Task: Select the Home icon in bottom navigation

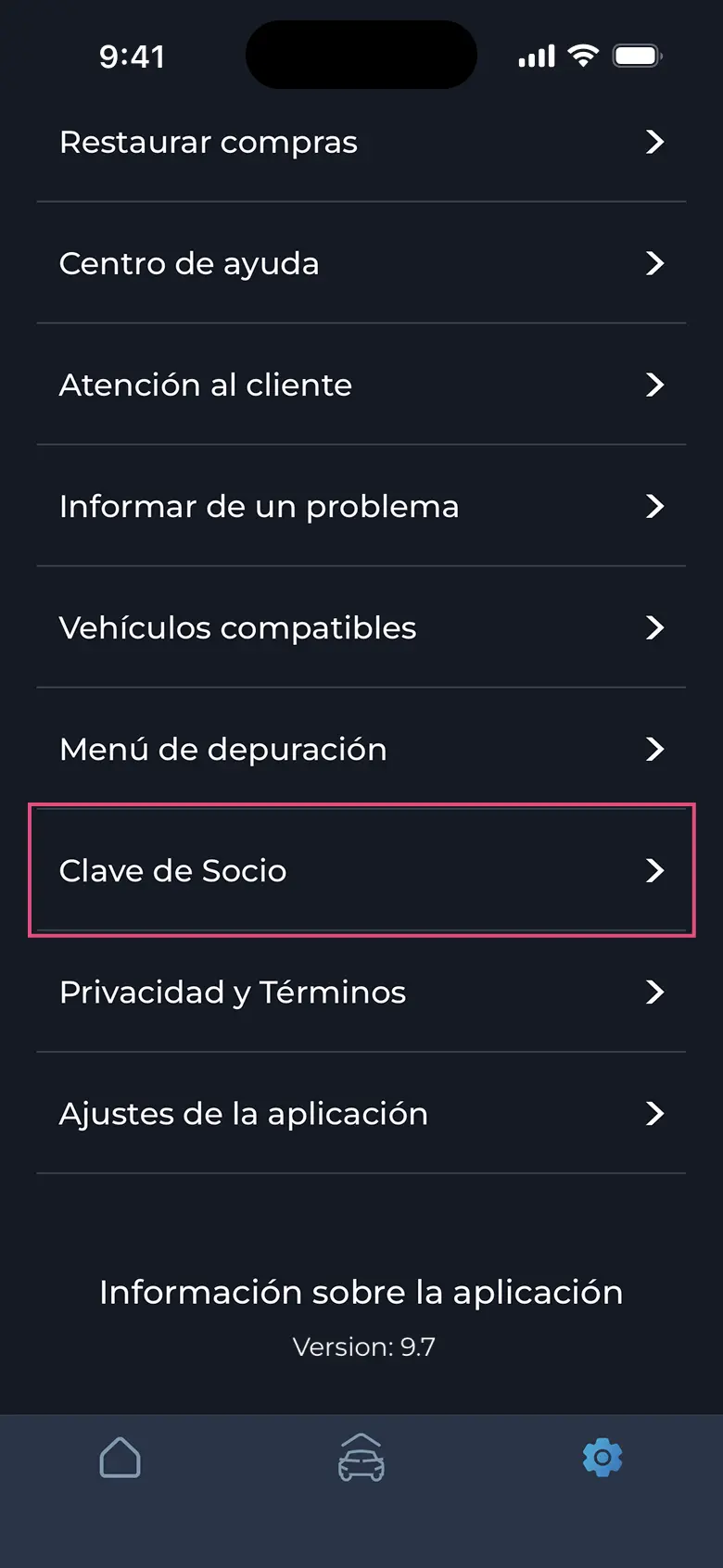Action: coord(119,1457)
